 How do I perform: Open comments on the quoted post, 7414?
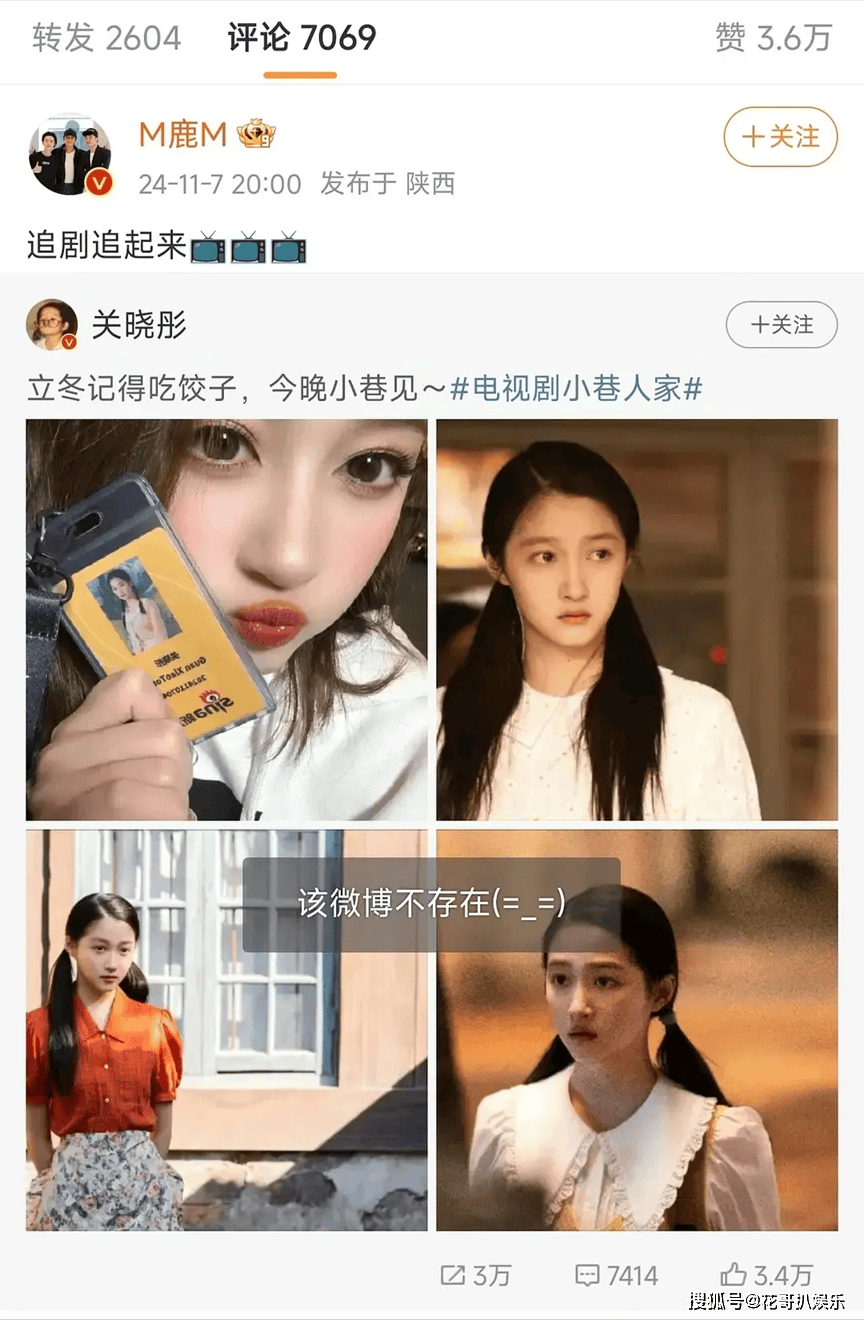pyautogui.click(x=617, y=1275)
